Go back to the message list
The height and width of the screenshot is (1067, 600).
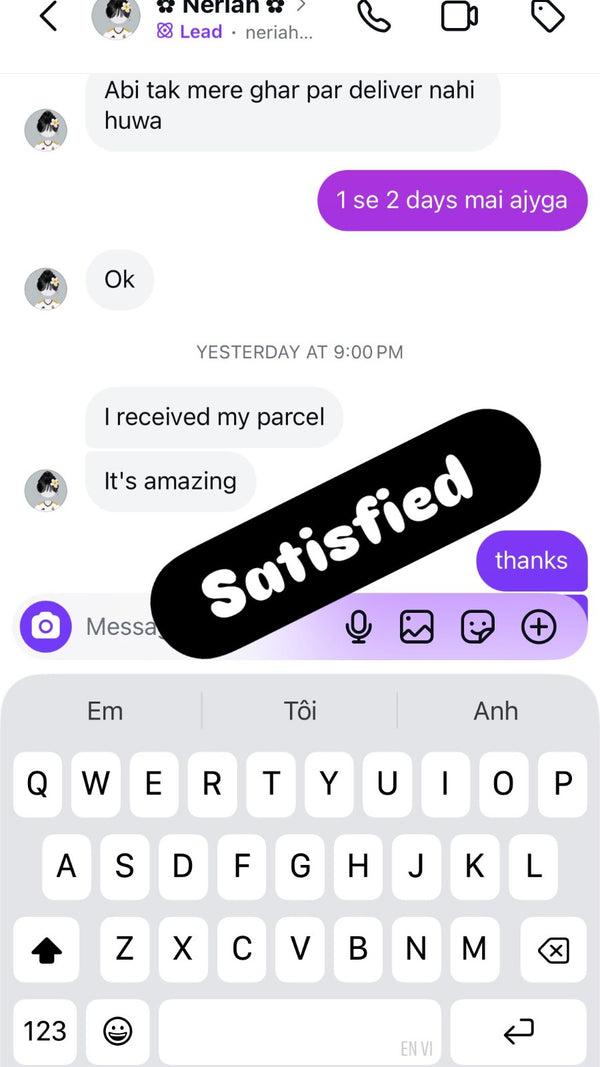coord(48,16)
